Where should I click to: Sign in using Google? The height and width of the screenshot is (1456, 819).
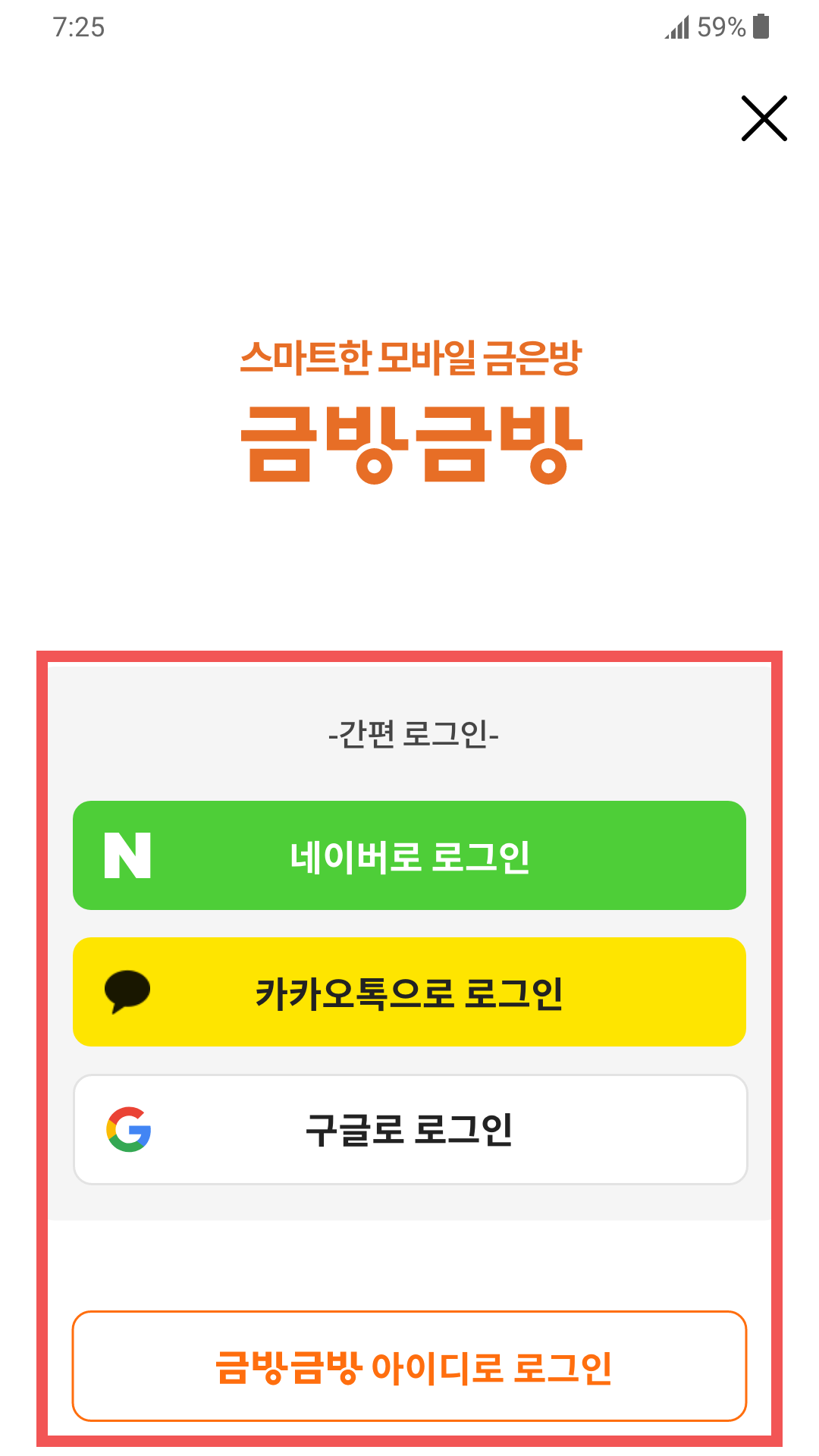[x=410, y=1129]
